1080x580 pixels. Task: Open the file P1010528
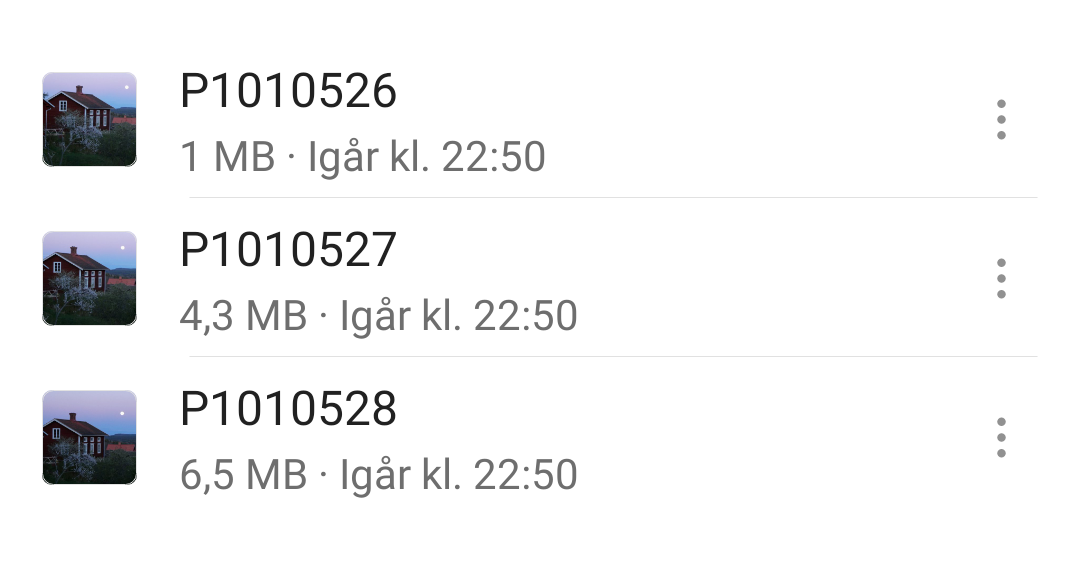(288, 410)
